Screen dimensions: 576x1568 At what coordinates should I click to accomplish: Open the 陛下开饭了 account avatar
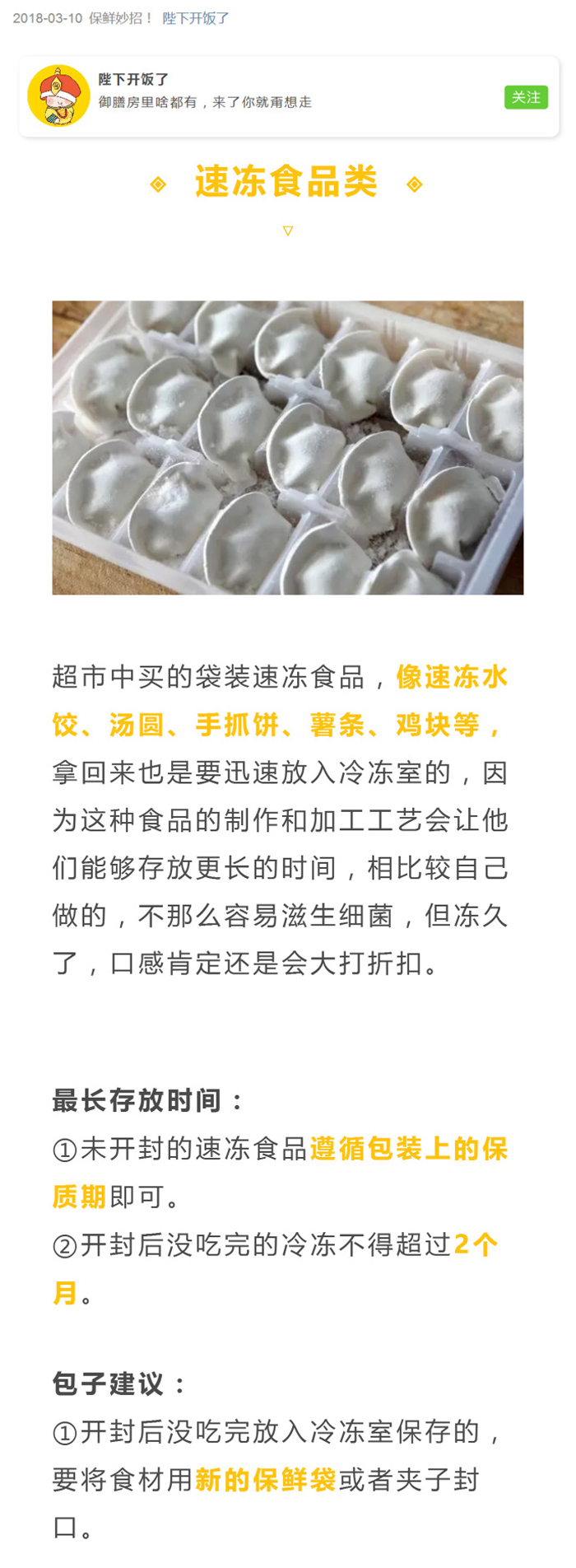pyautogui.click(x=58, y=96)
